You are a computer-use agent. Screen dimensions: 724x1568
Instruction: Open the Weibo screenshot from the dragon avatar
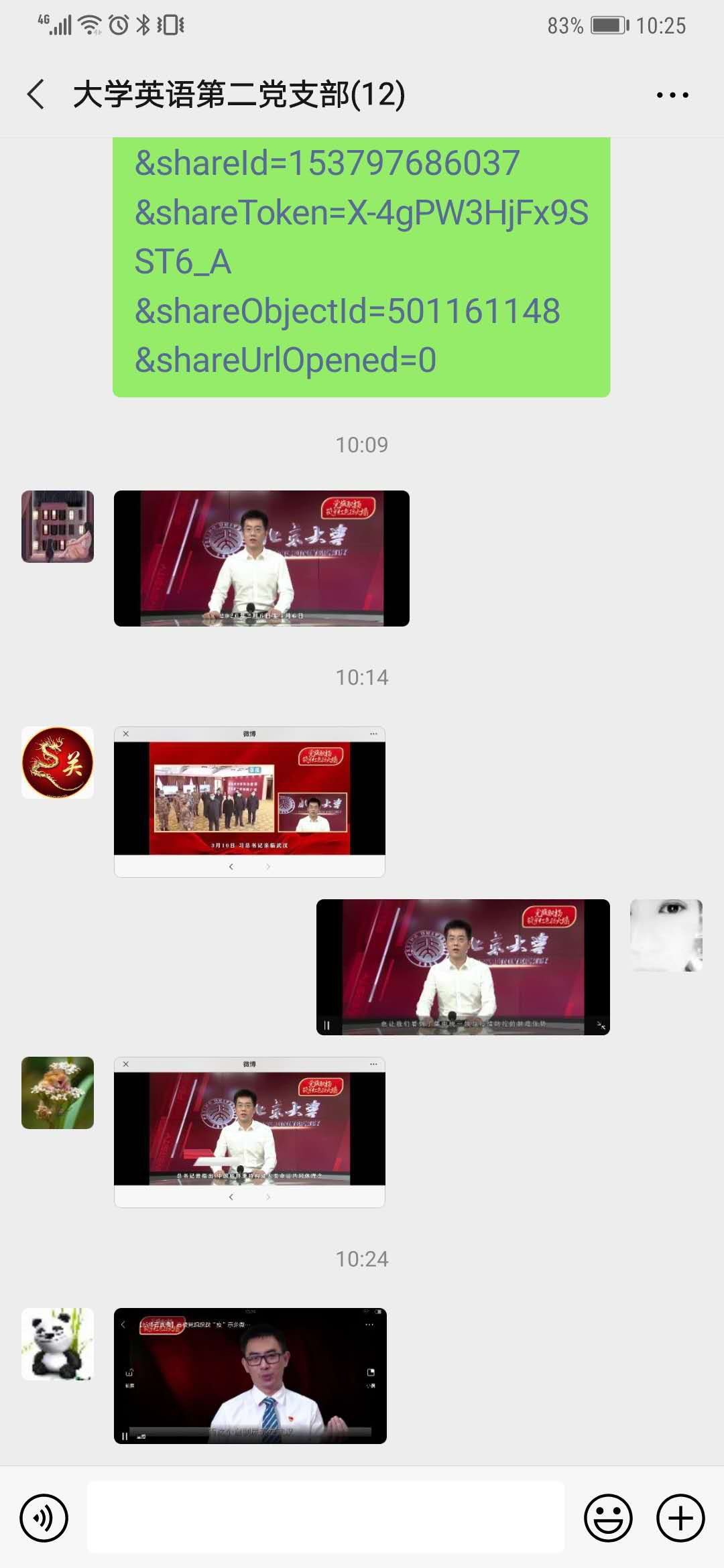249,801
